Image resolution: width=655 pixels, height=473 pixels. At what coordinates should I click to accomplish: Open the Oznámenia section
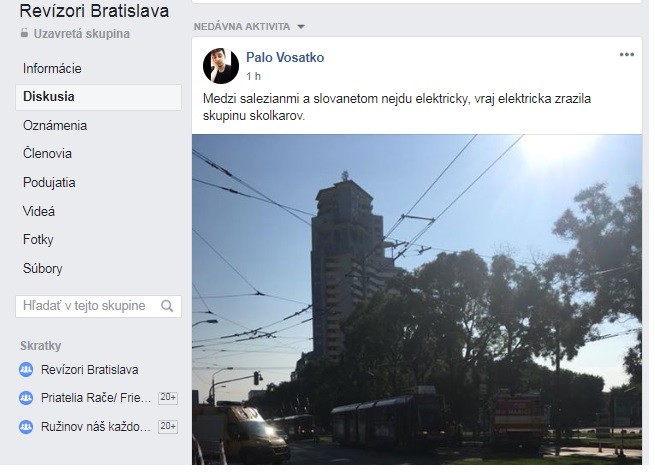tap(55, 126)
